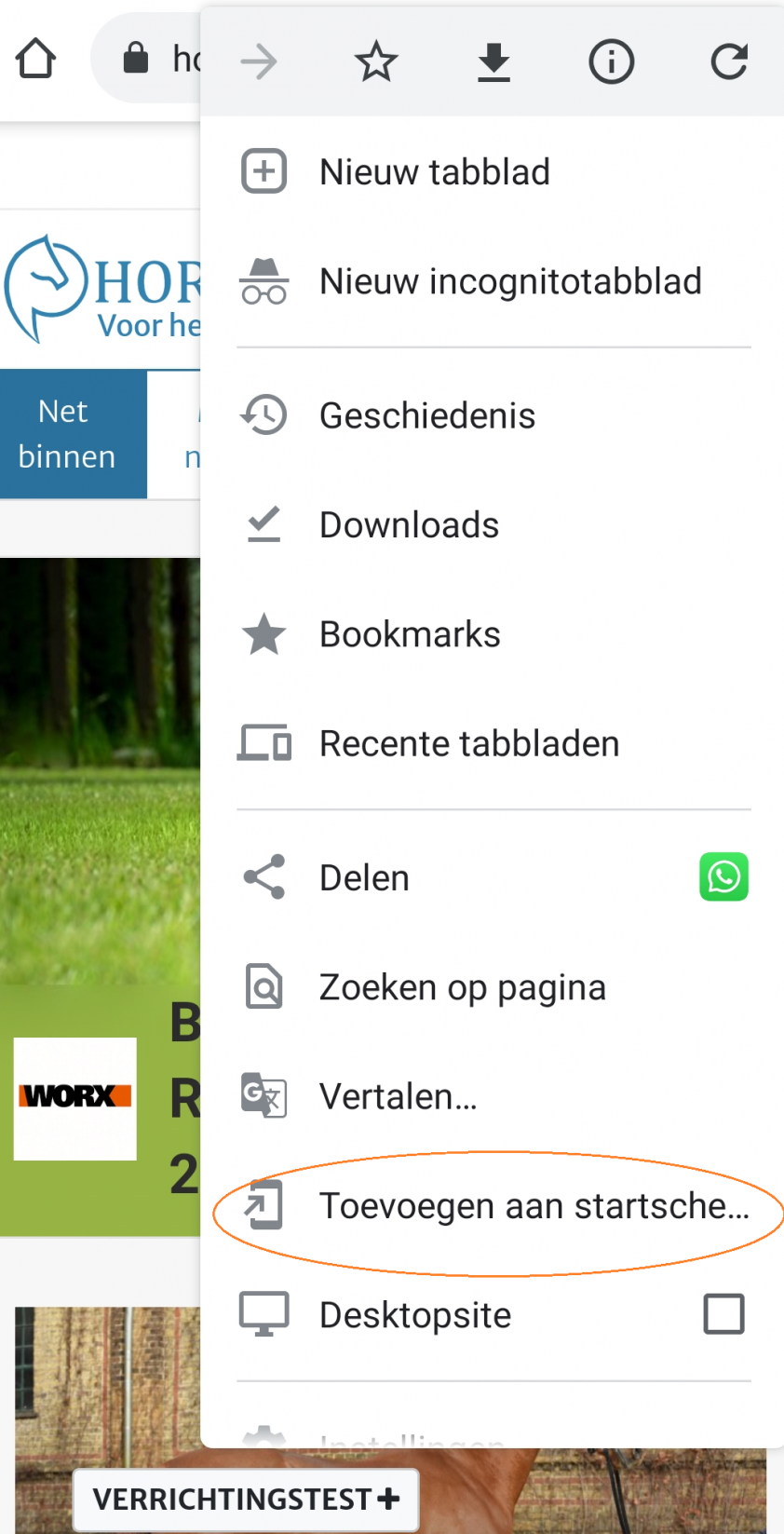The image size is (784, 1534).
Task: Open Nieuw incognitotabblad
Action: click(x=509, y=281)
